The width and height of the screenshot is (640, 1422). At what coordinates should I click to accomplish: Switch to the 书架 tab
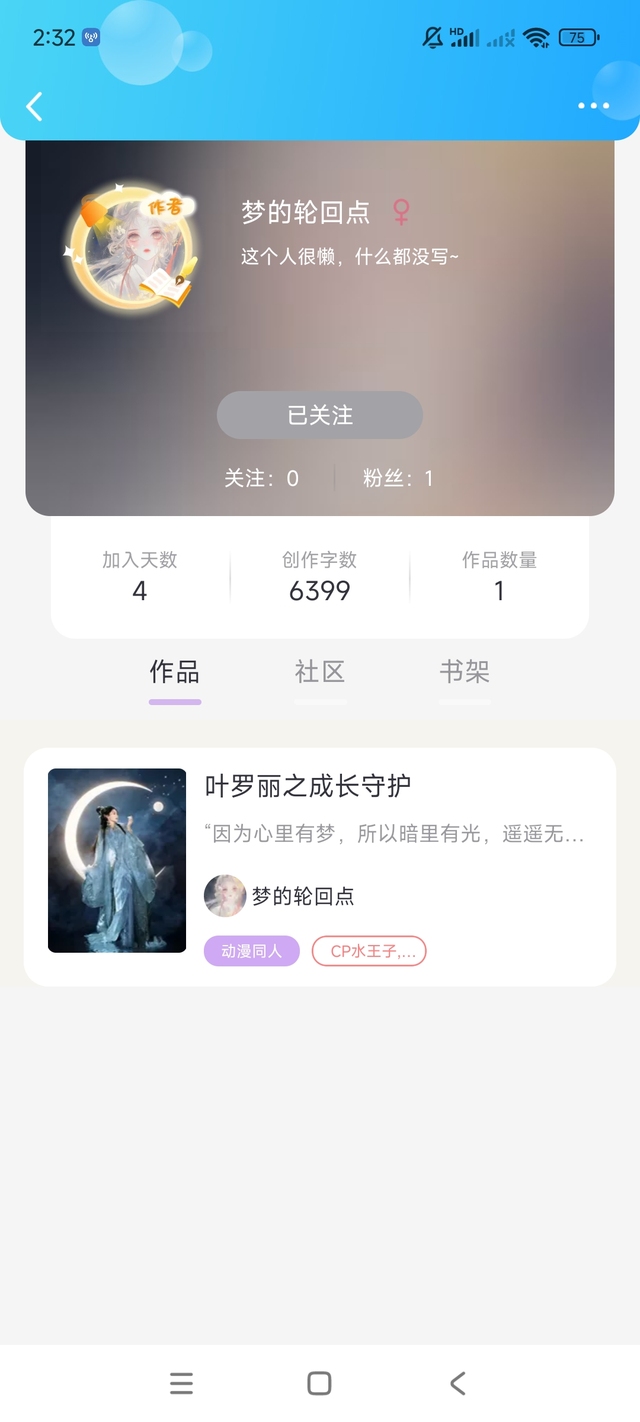pos(464,673)
